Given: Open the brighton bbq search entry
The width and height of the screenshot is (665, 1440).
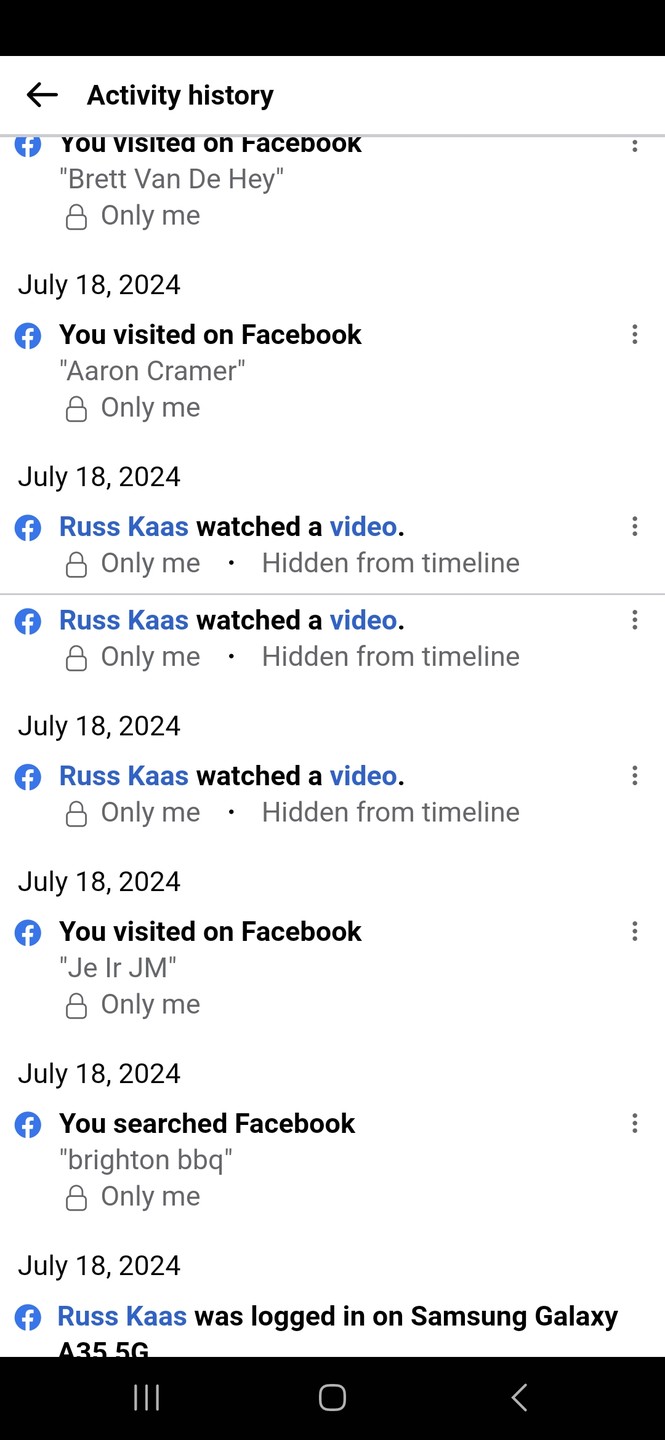Looking at the screenshot, I should pyautogui.click(x=207, y=1141).
